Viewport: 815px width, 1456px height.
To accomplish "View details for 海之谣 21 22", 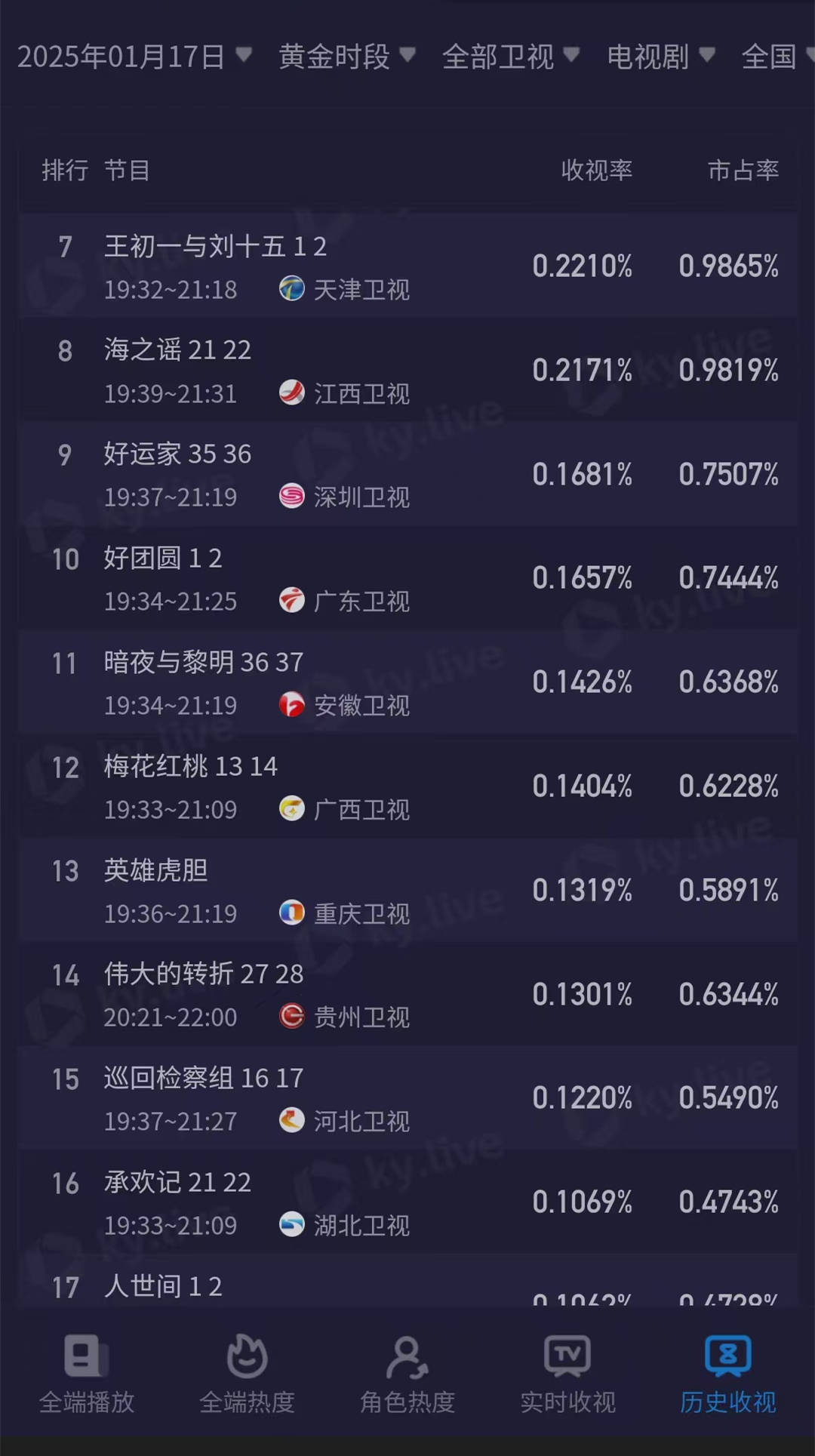I will pos(407,371).
